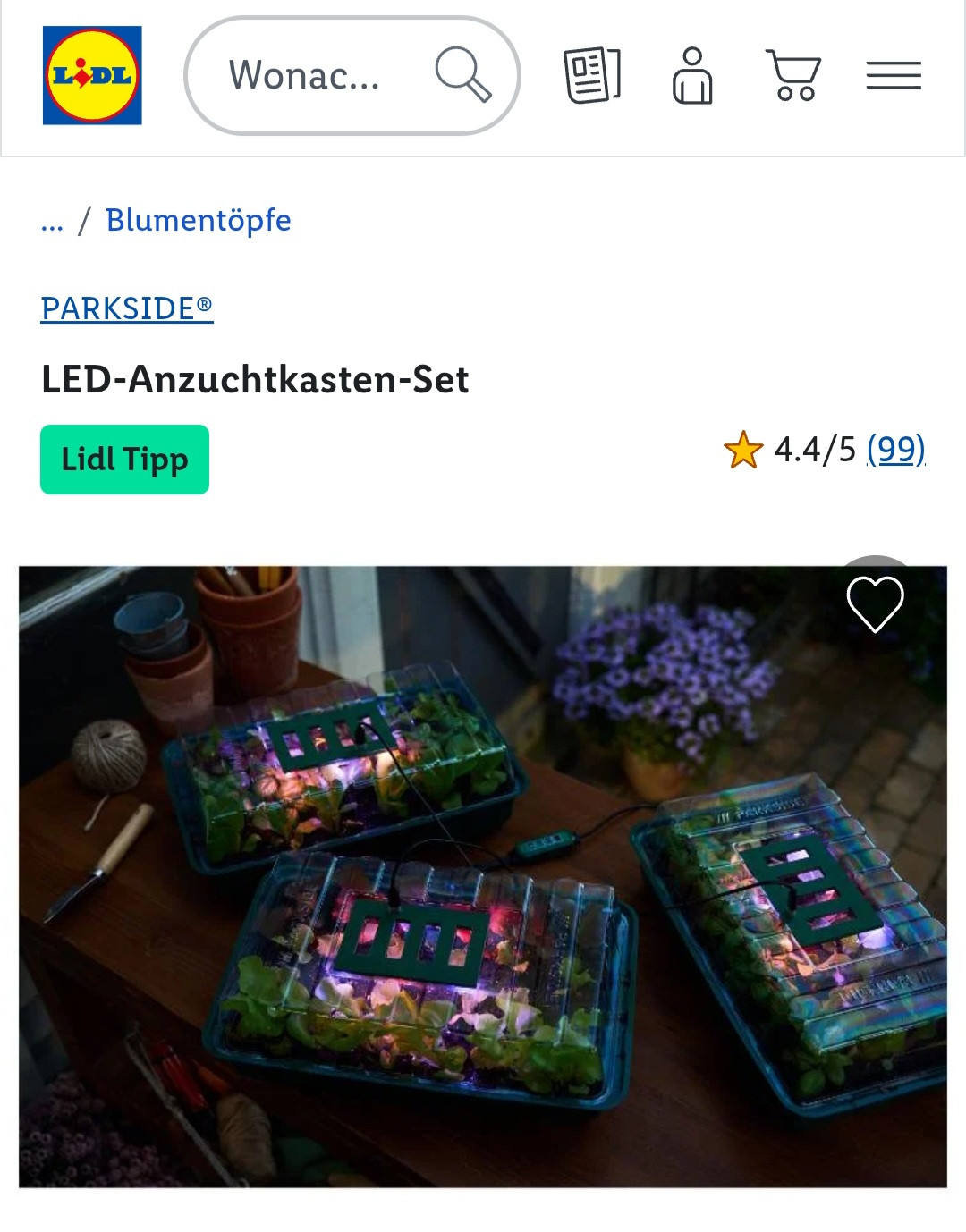Image resolution: width=966 pixels, height=1232 pixels.
Task: Expand the collapsed breadcrumb ellipsis
Action: [x=53, y=221]
